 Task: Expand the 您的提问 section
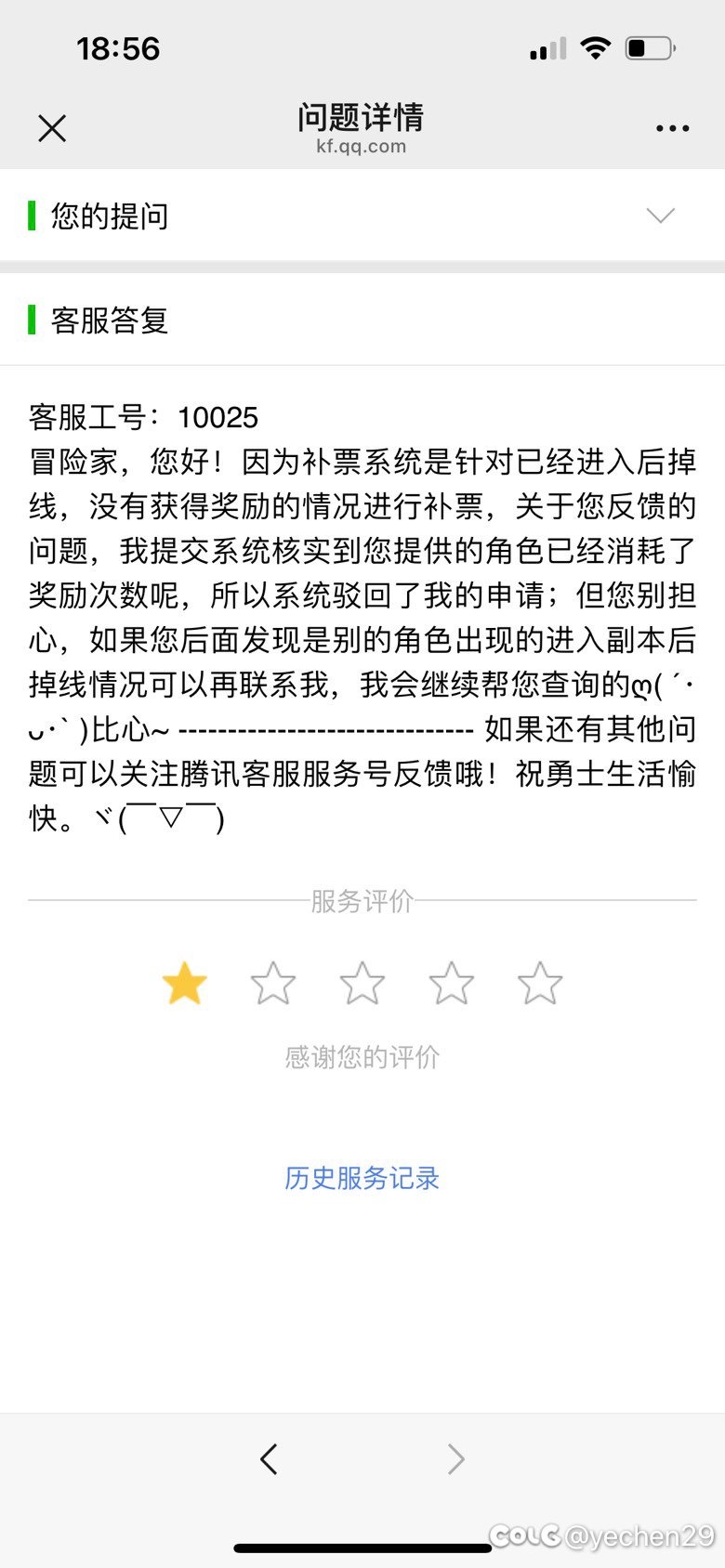(660, 216)
